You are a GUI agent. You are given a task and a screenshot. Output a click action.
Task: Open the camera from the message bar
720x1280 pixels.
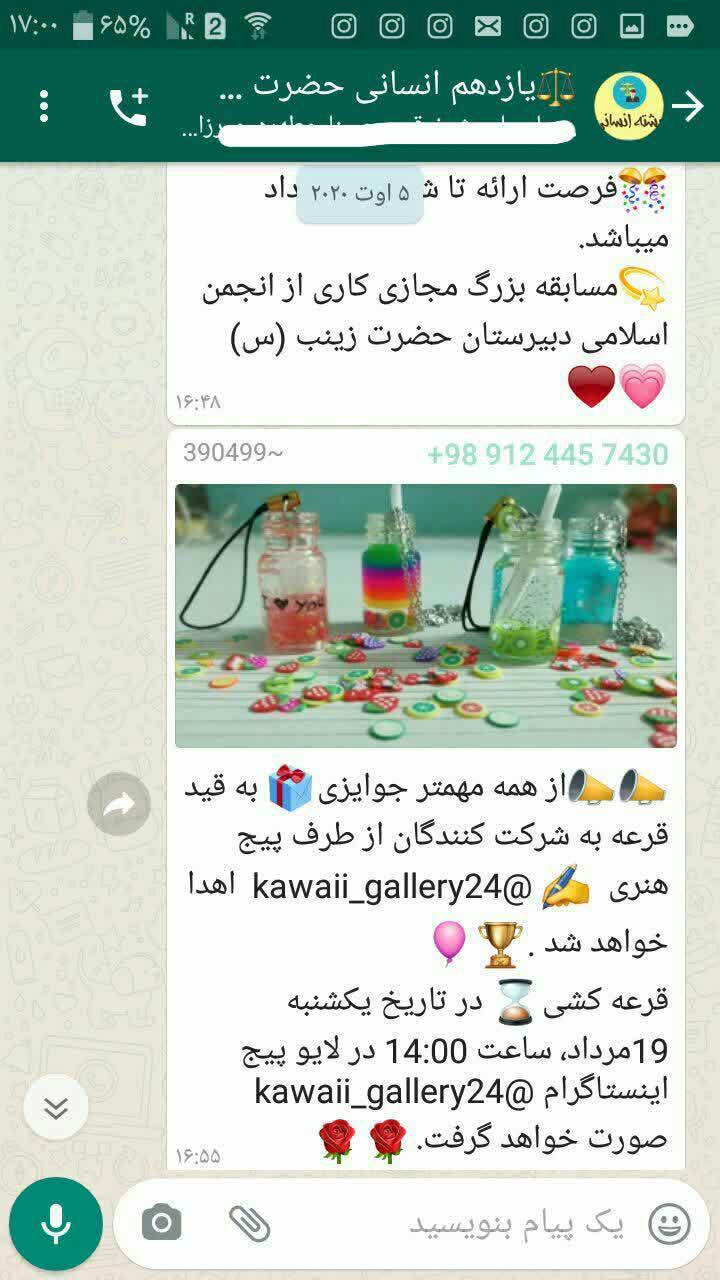pos(161,1223)
